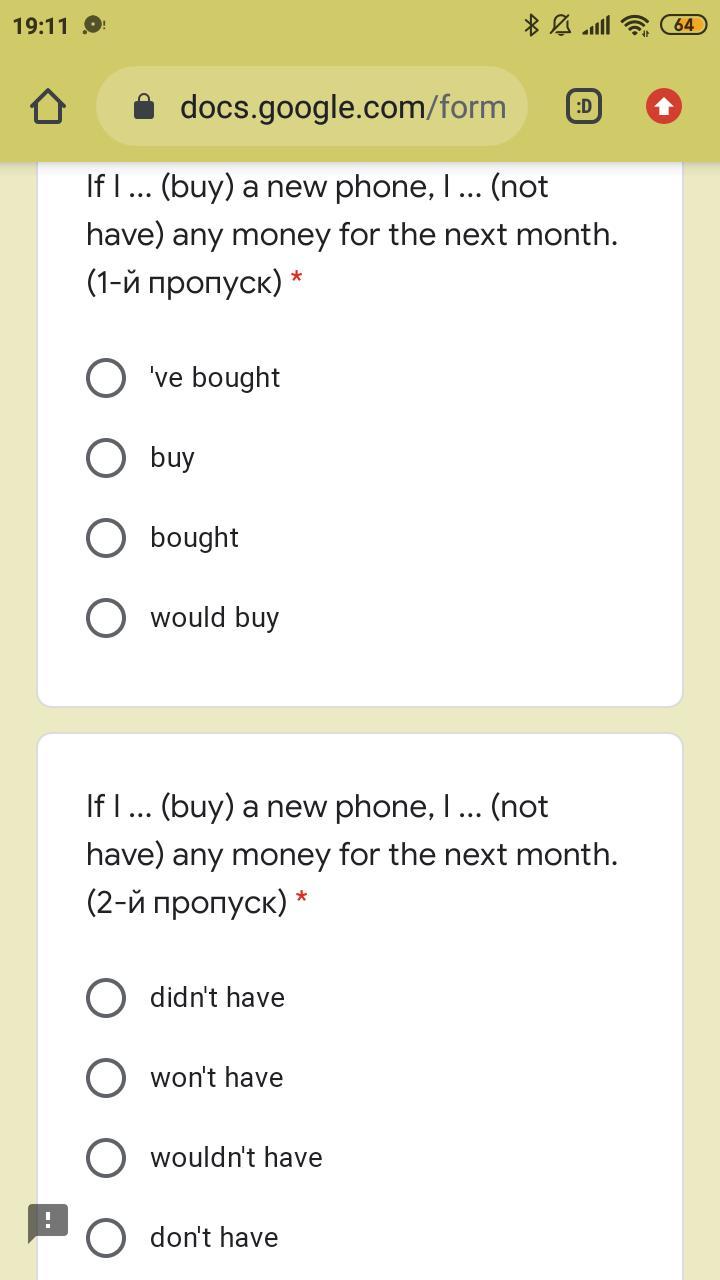Choose "didn't have" for the second gap
Image resolution: width=720 pixels, height=1280 pixels.
tap(106, 998)
